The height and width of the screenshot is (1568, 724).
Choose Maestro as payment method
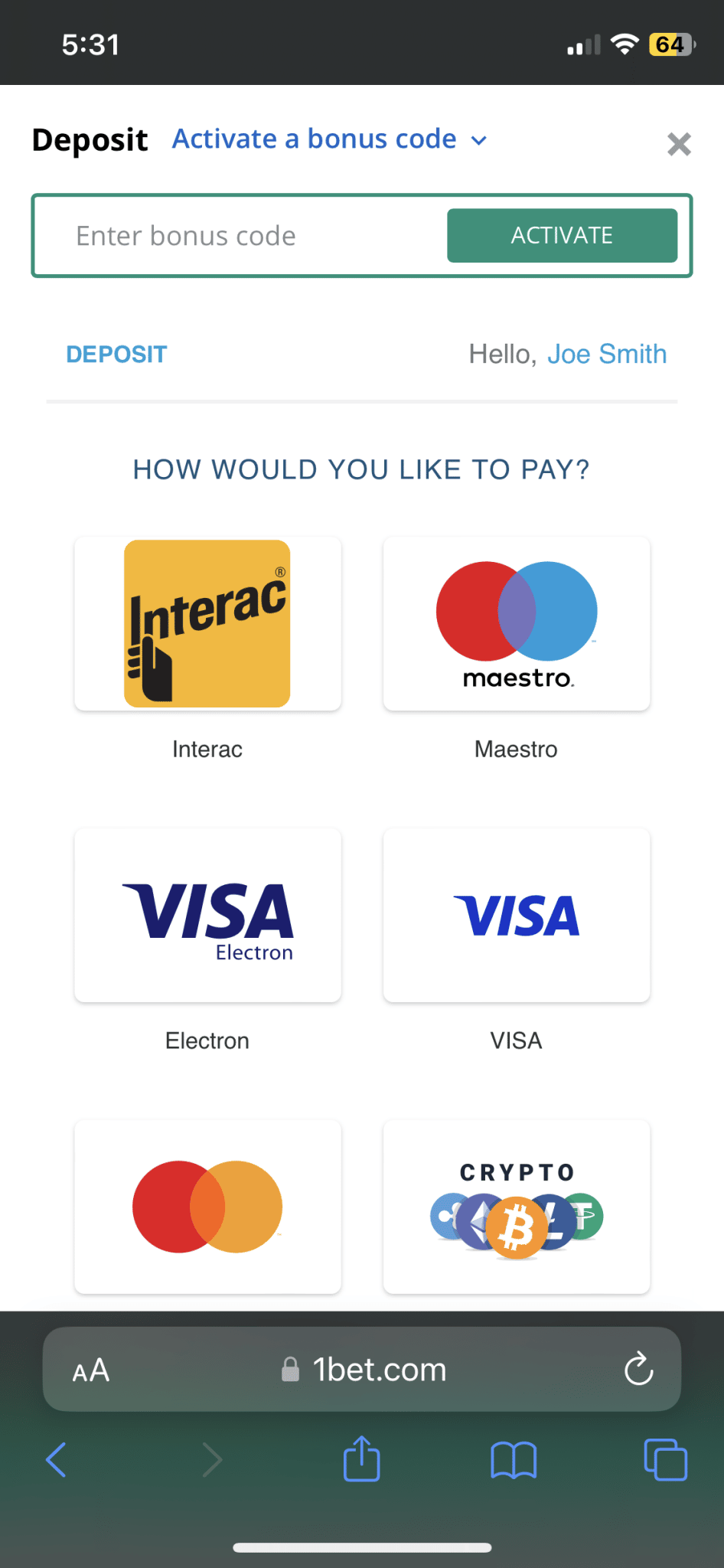click(x=517, y=624)
